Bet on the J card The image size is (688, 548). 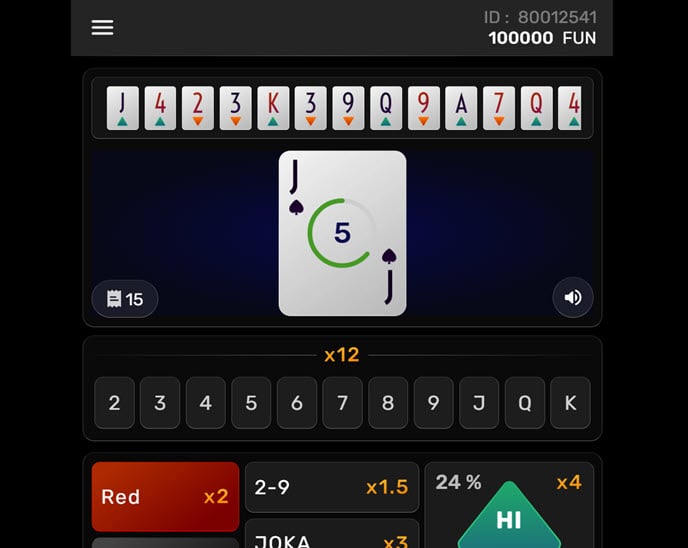pos(479,403)
